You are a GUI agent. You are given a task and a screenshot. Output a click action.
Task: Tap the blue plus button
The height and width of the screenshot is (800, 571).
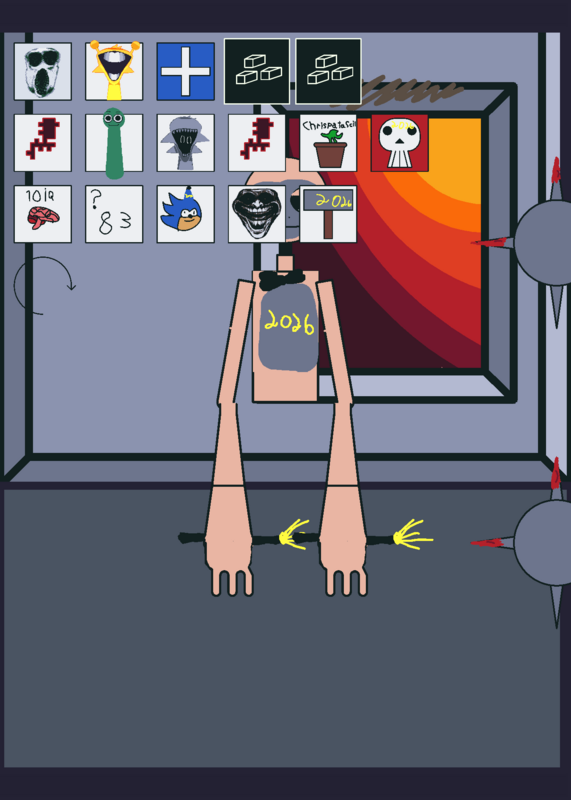[x=186, y=71]
